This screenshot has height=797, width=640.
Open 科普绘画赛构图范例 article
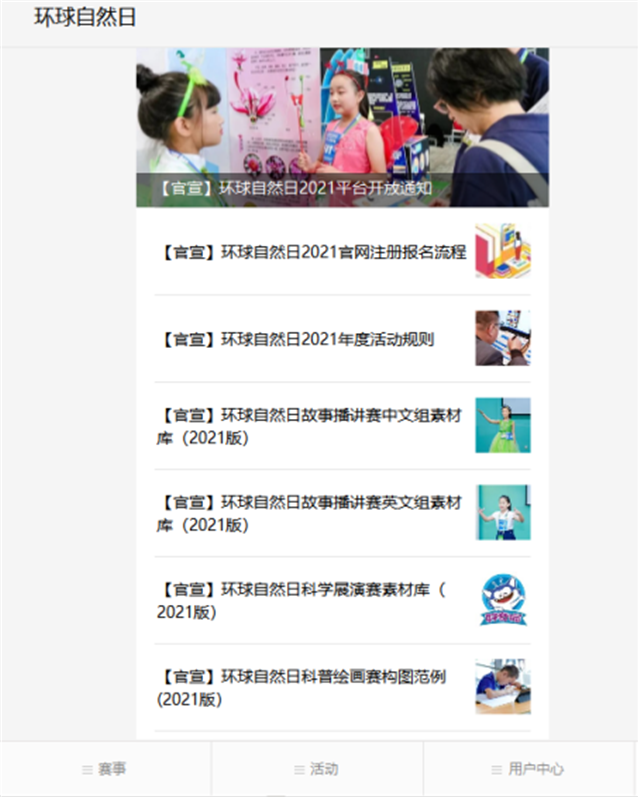[302, 688]
